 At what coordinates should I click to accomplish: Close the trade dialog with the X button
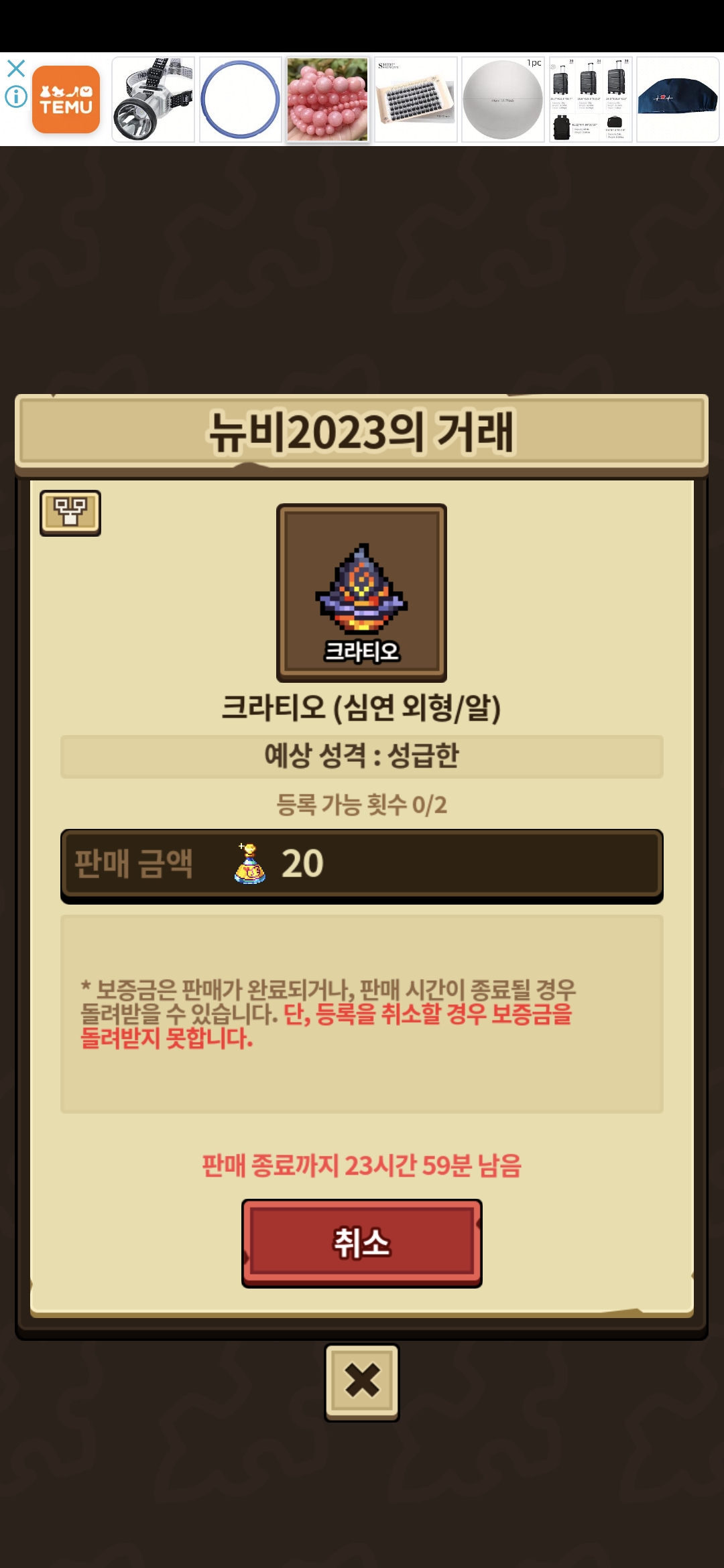point(362,1382)
